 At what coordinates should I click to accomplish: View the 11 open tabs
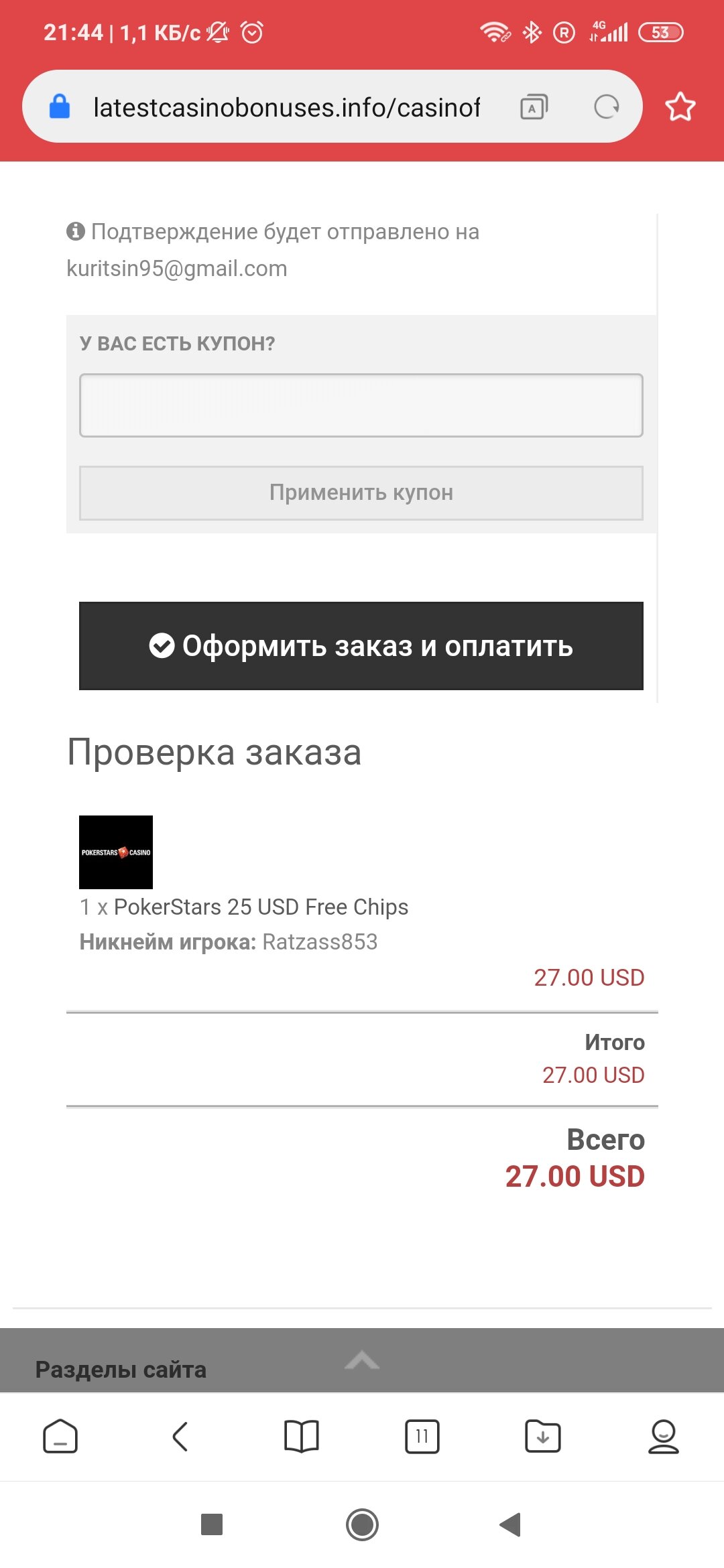pos(422,1437)
